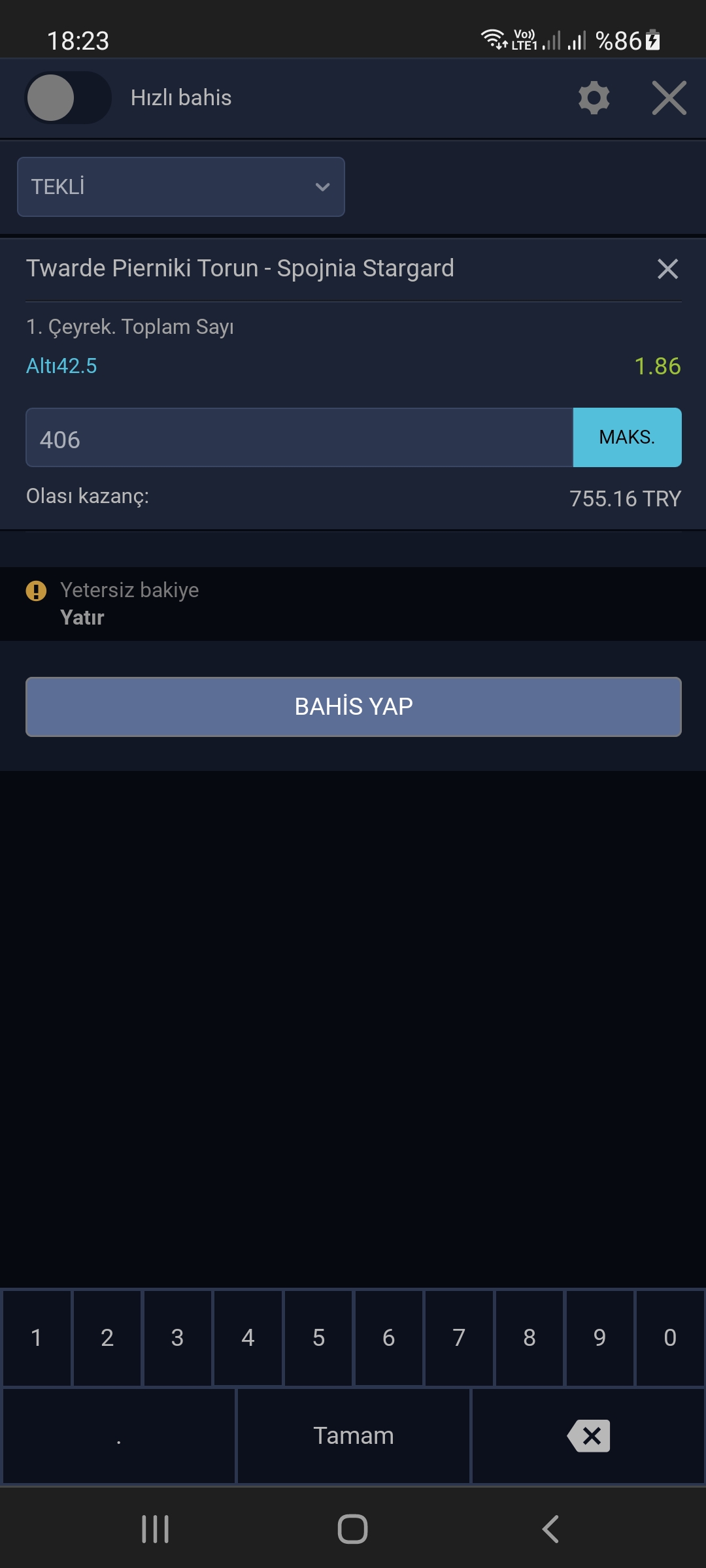Open bet slip settings gear
This screenshot has height=1568, width=706.
click(594, 98)
